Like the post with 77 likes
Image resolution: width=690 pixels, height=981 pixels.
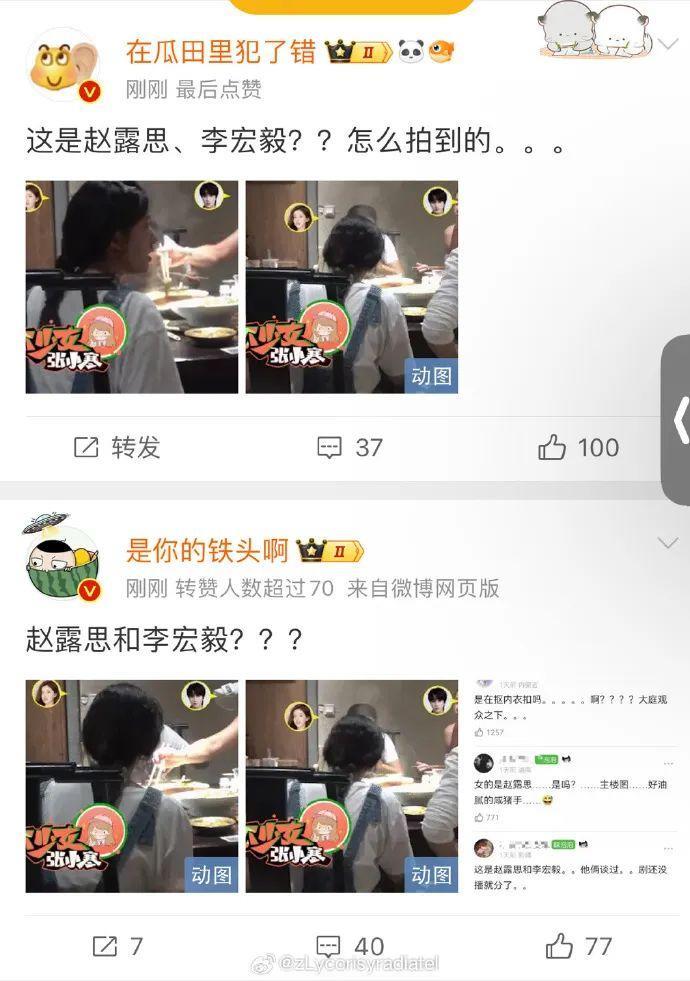(579, 945)
